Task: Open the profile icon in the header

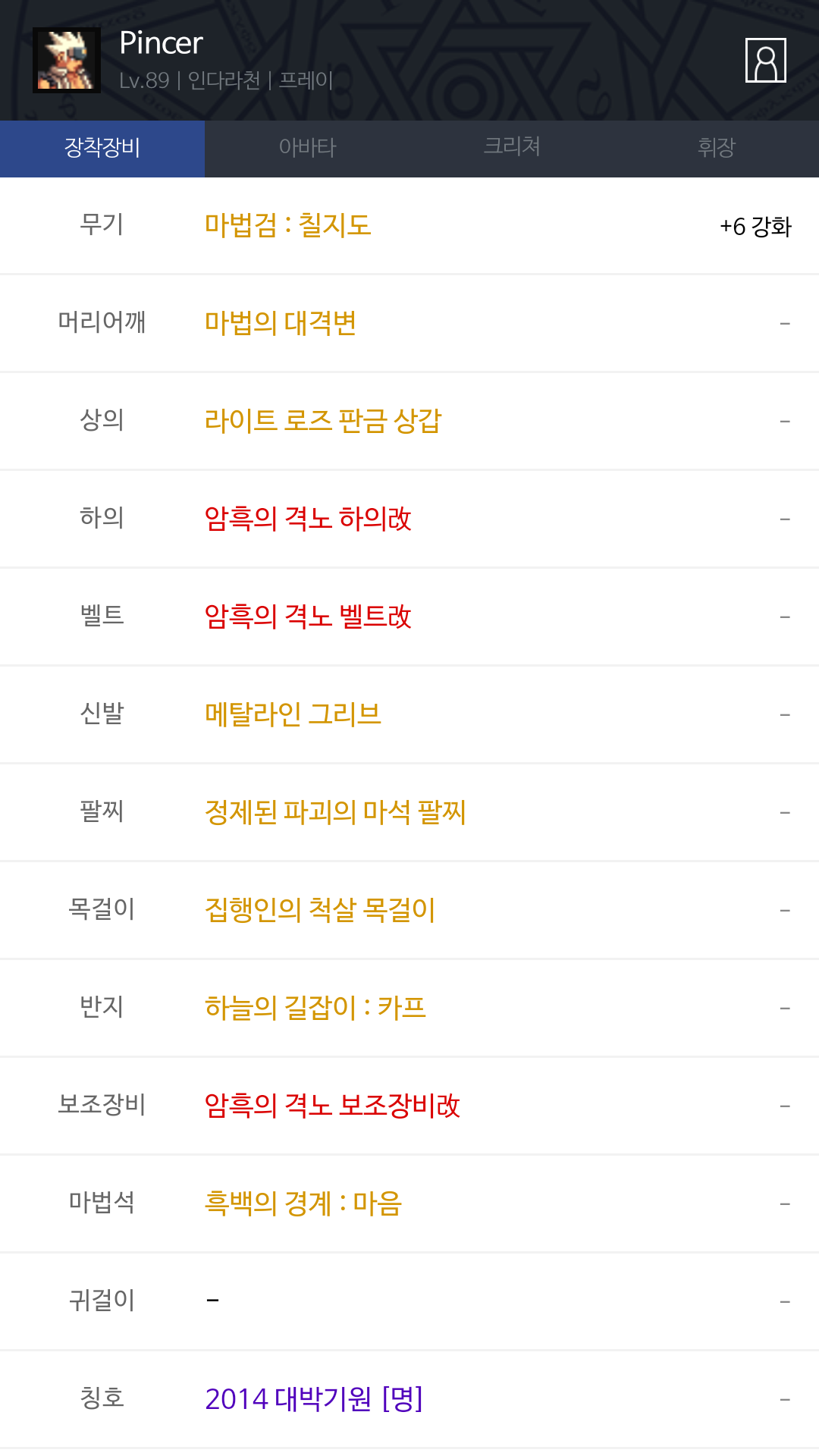Action: click(765, 60)
